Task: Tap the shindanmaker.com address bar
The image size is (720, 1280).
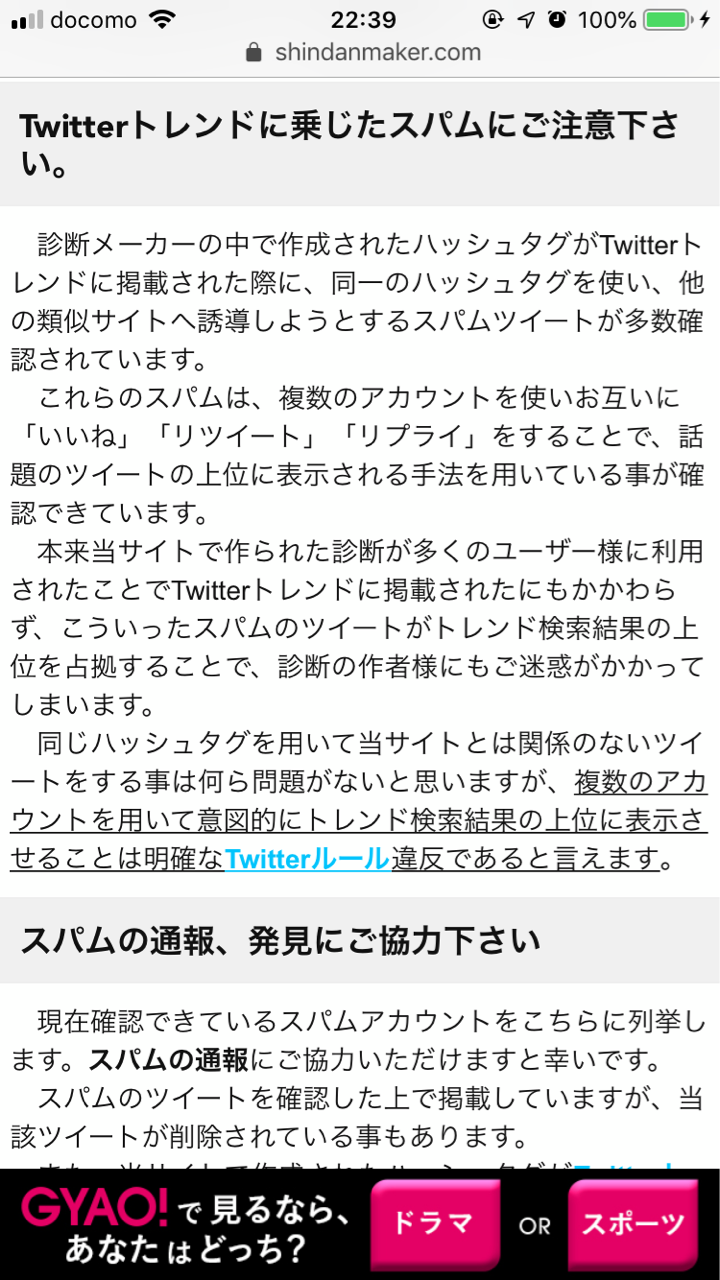Action: [362, 53]
